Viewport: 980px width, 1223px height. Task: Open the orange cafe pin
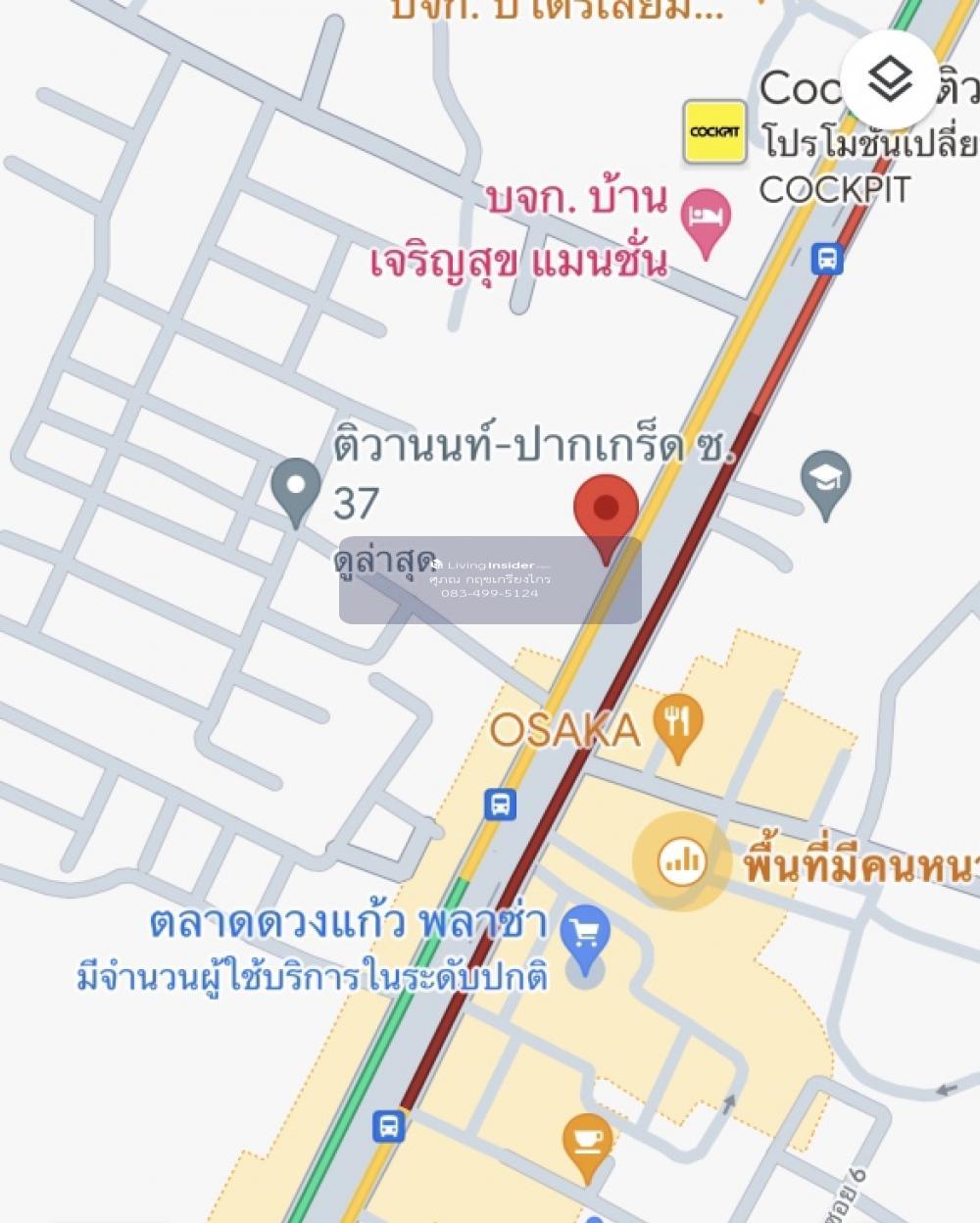[x=587, y=1142]
